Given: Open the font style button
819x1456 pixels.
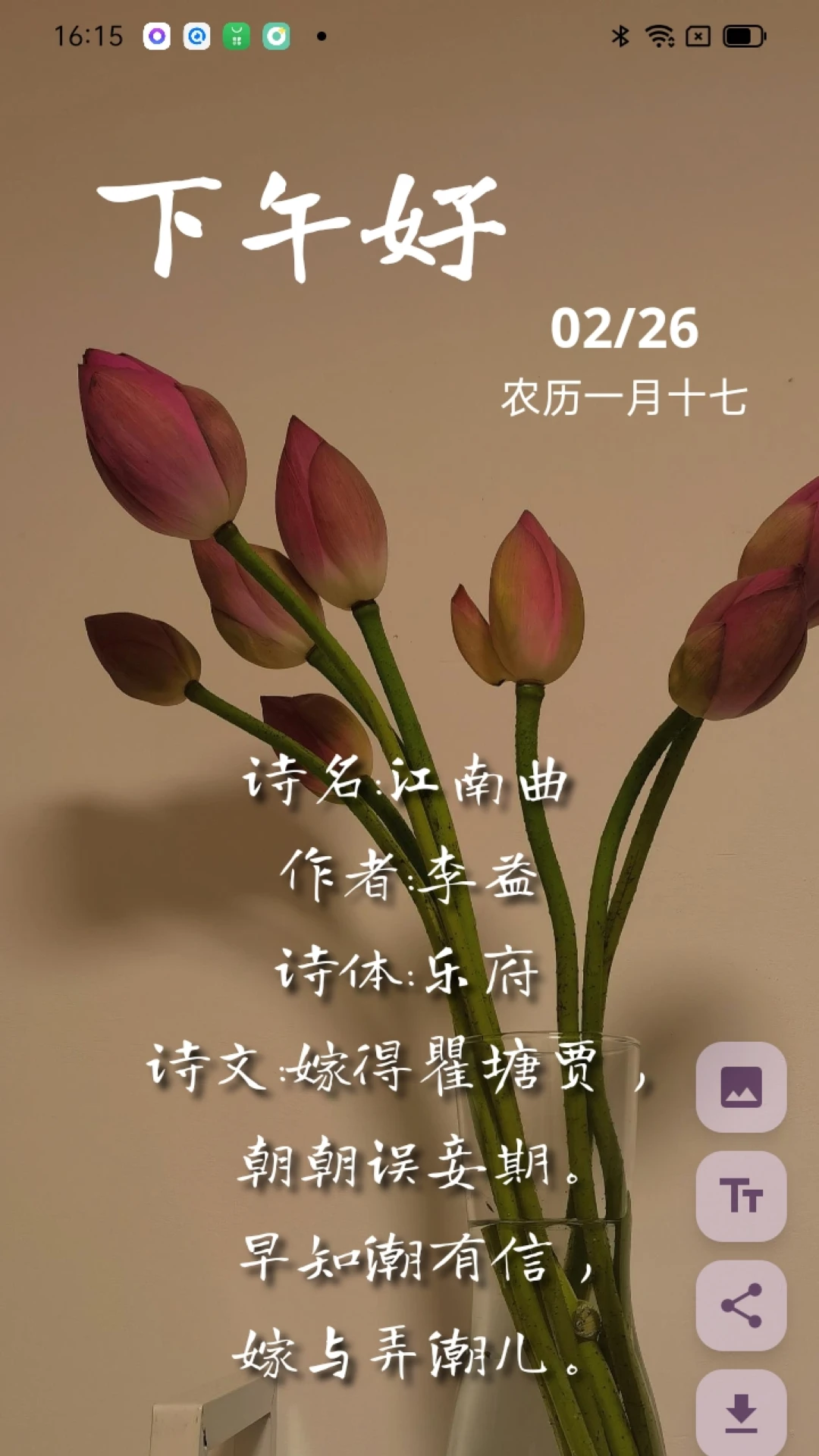Looking at the screenshot, I should 741,1196.
